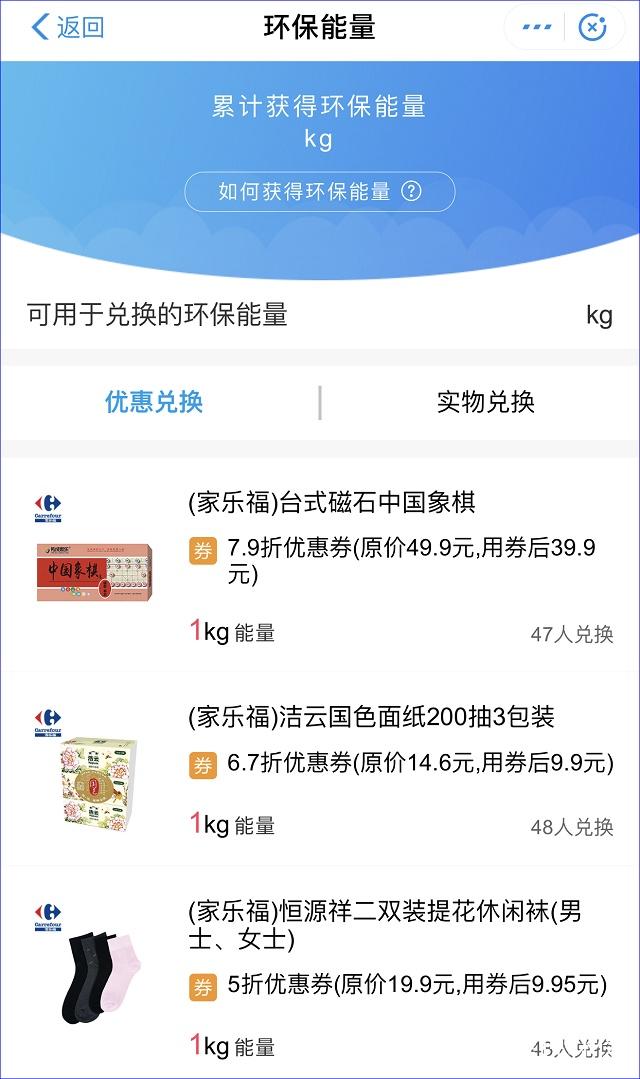Switch to 优惠兑换 tab
Viewport: 640px width, 1079px height.
[x=154, y=402]
